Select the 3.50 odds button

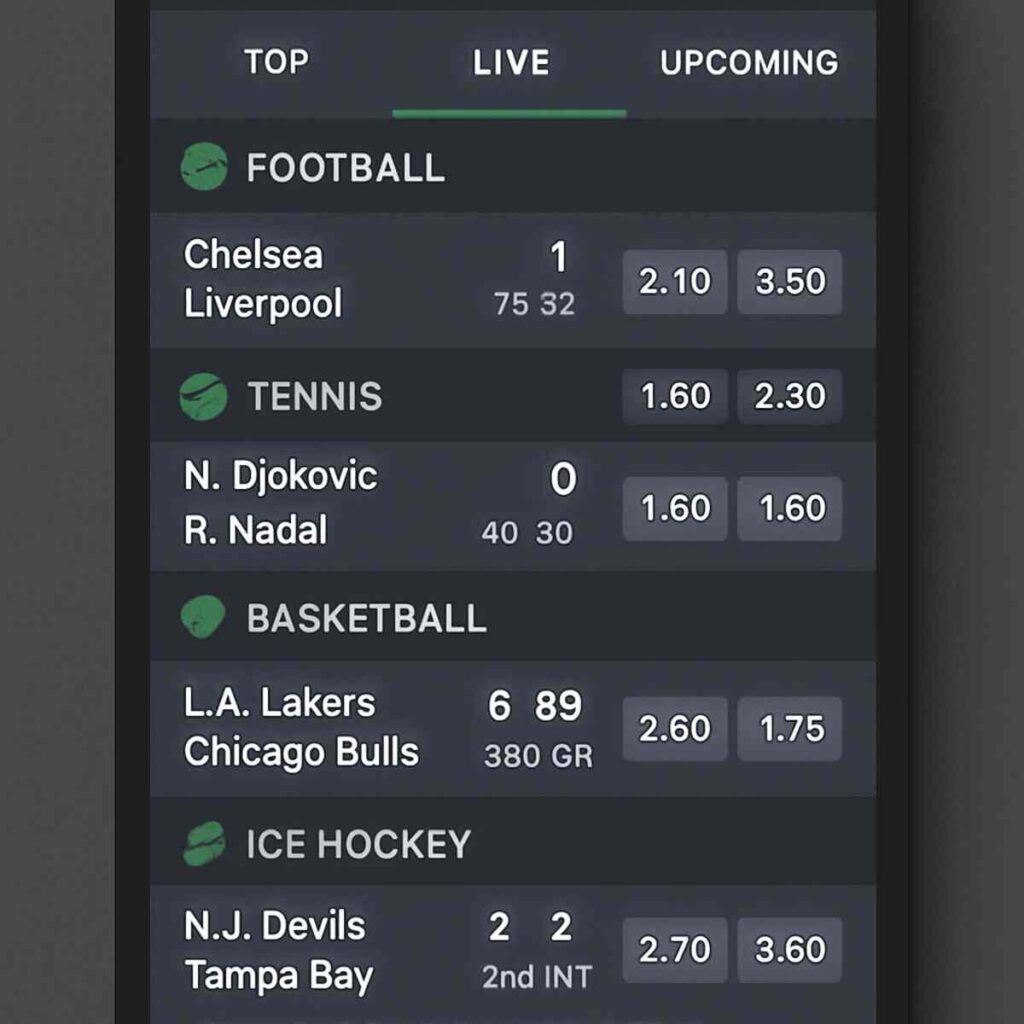pyautogui.click(x=790, y=282)
